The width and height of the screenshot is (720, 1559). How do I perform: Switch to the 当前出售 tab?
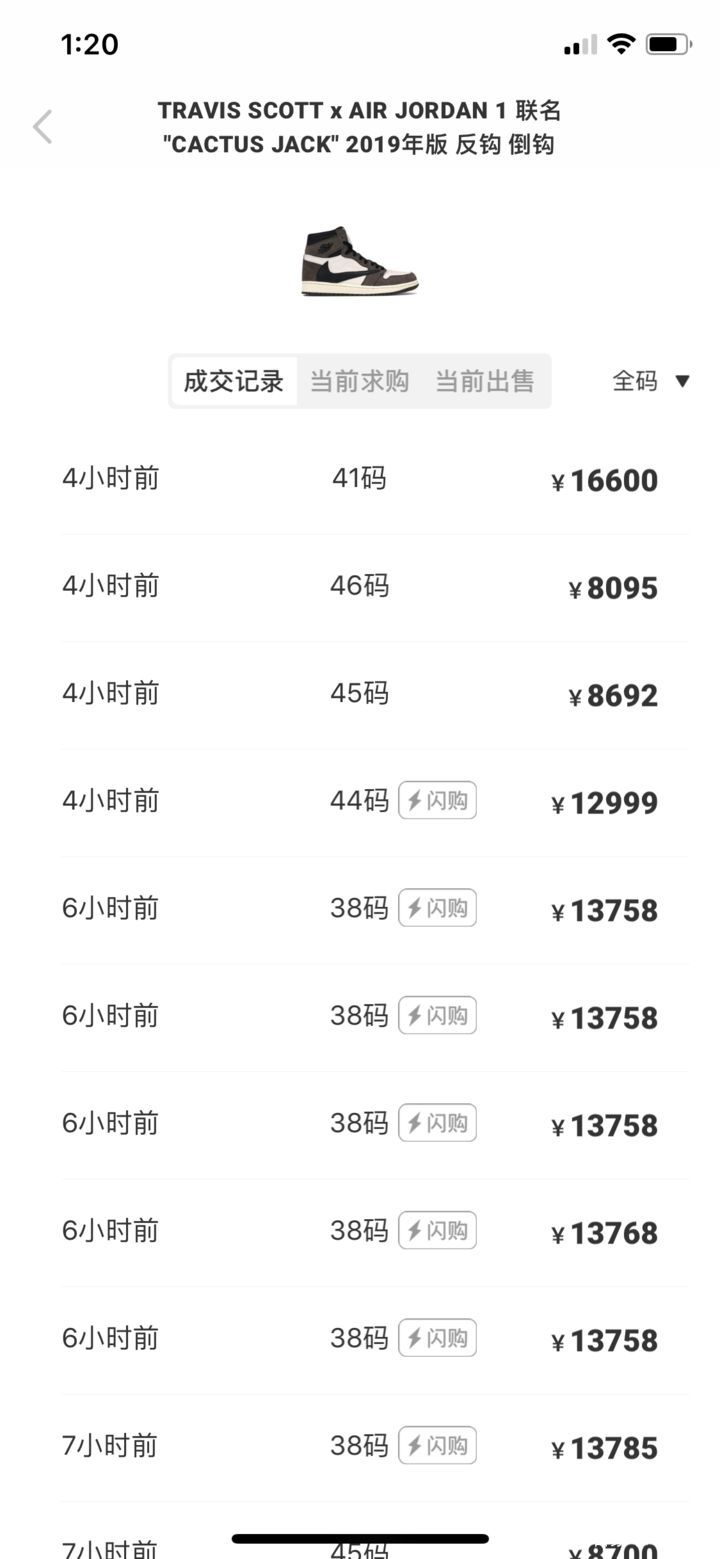coord(486,381)
